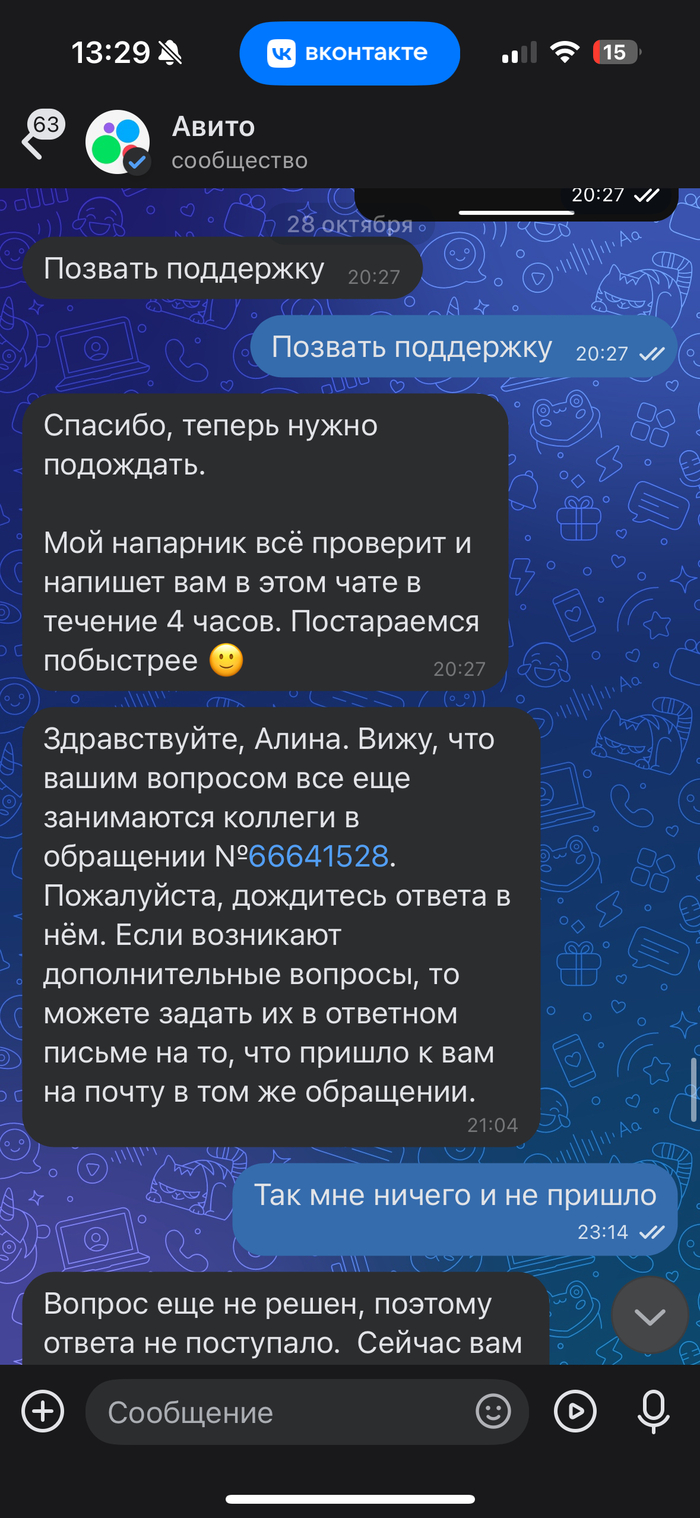Record a video message
Screen dimensions: 700x1518
click(575, 1411)
